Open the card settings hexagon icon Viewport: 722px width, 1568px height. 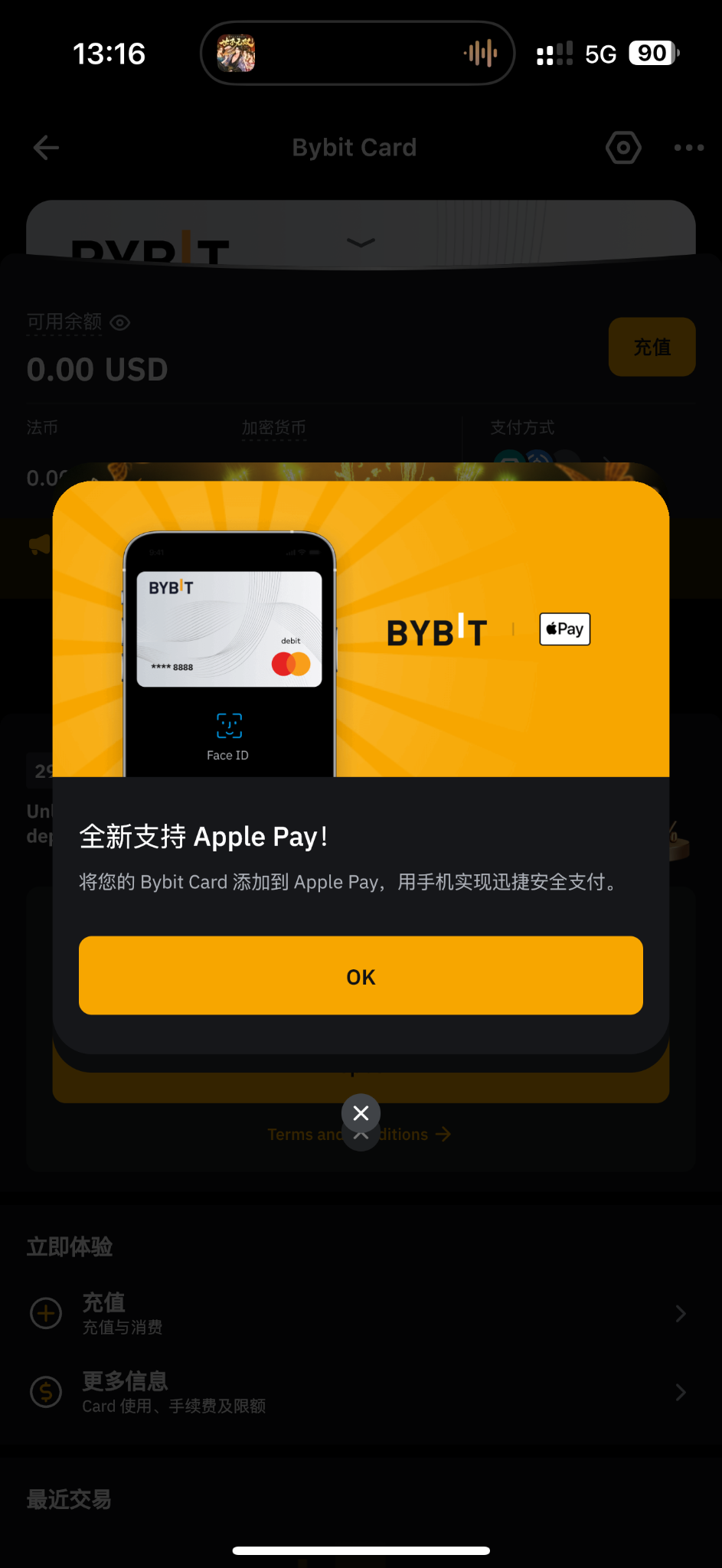click(x=623, y=148)
